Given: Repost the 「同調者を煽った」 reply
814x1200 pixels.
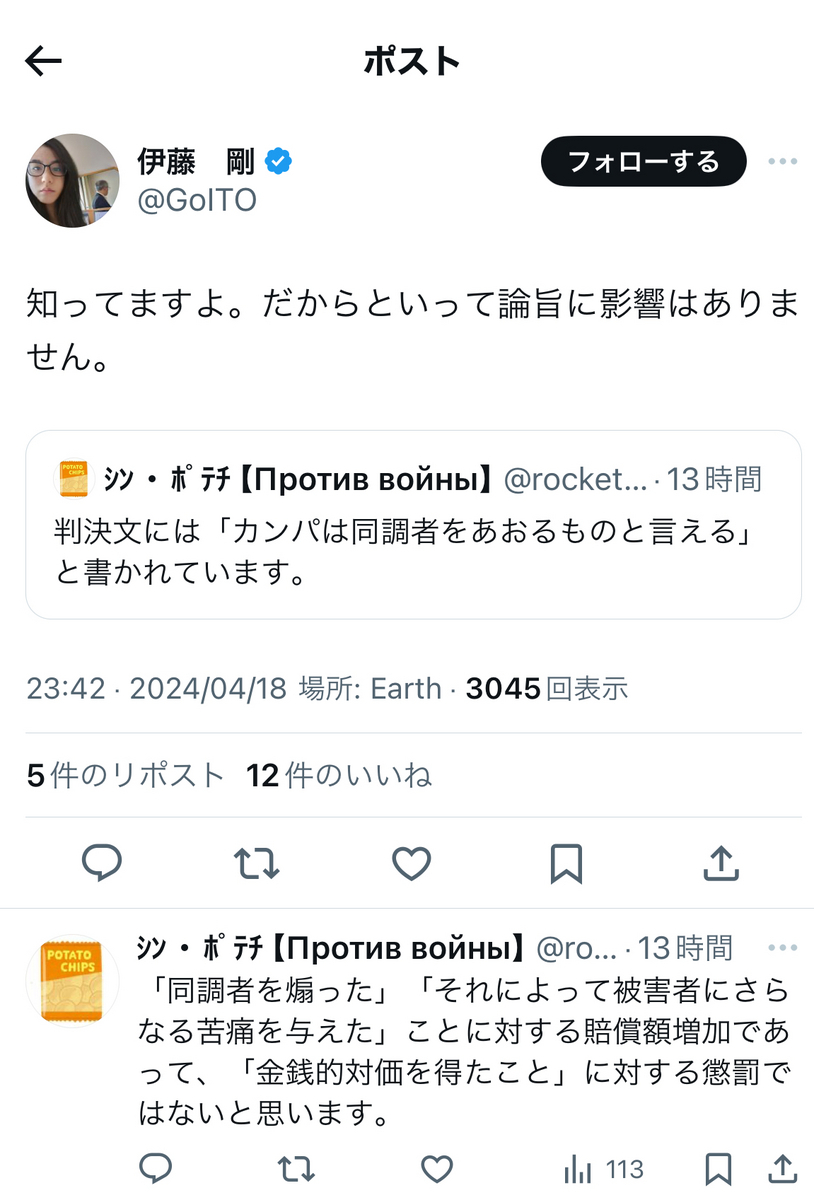Looking at the screenshot, I should 295,1168.
